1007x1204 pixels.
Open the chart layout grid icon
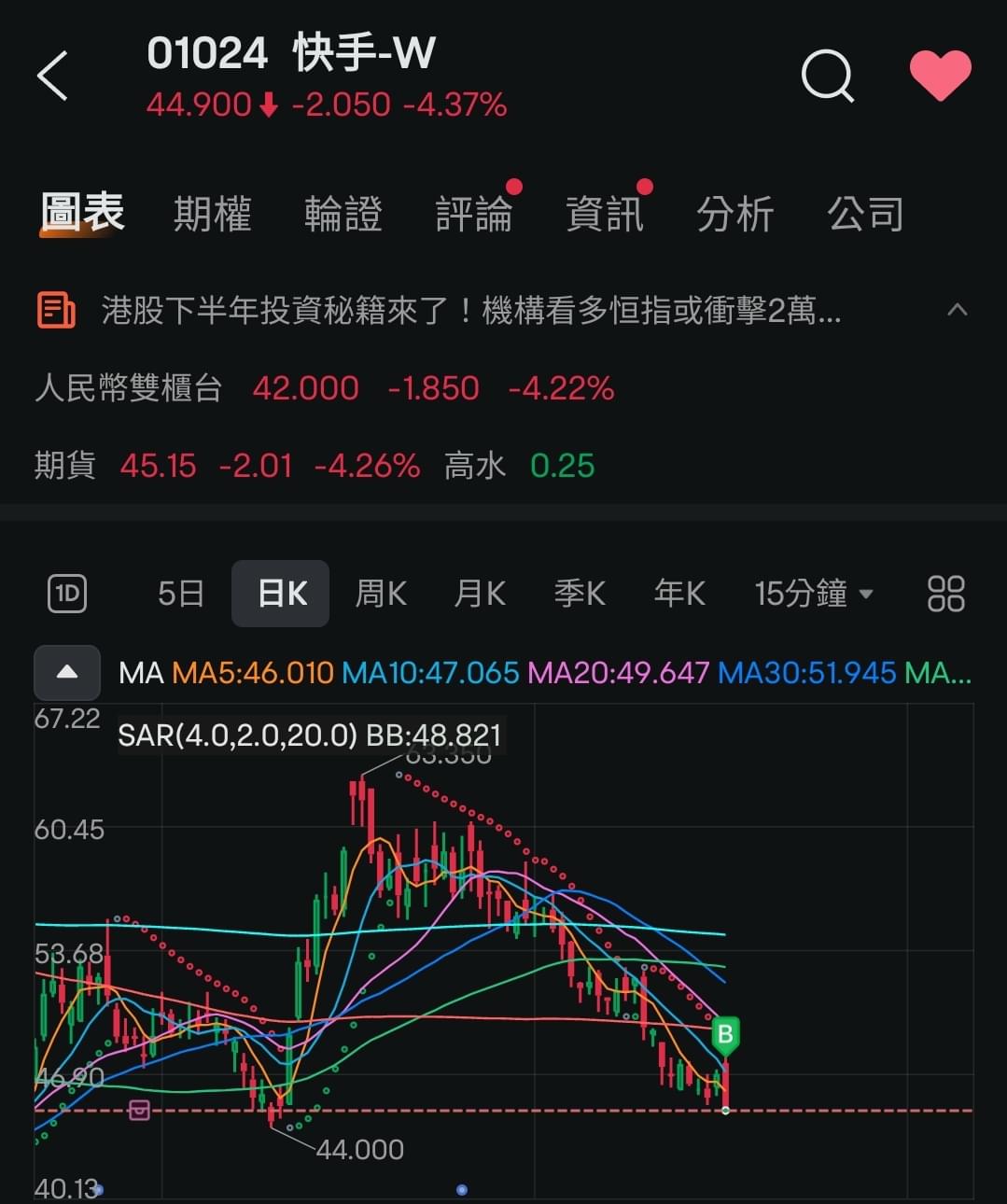pyautogui.click(x=945, y=593)
